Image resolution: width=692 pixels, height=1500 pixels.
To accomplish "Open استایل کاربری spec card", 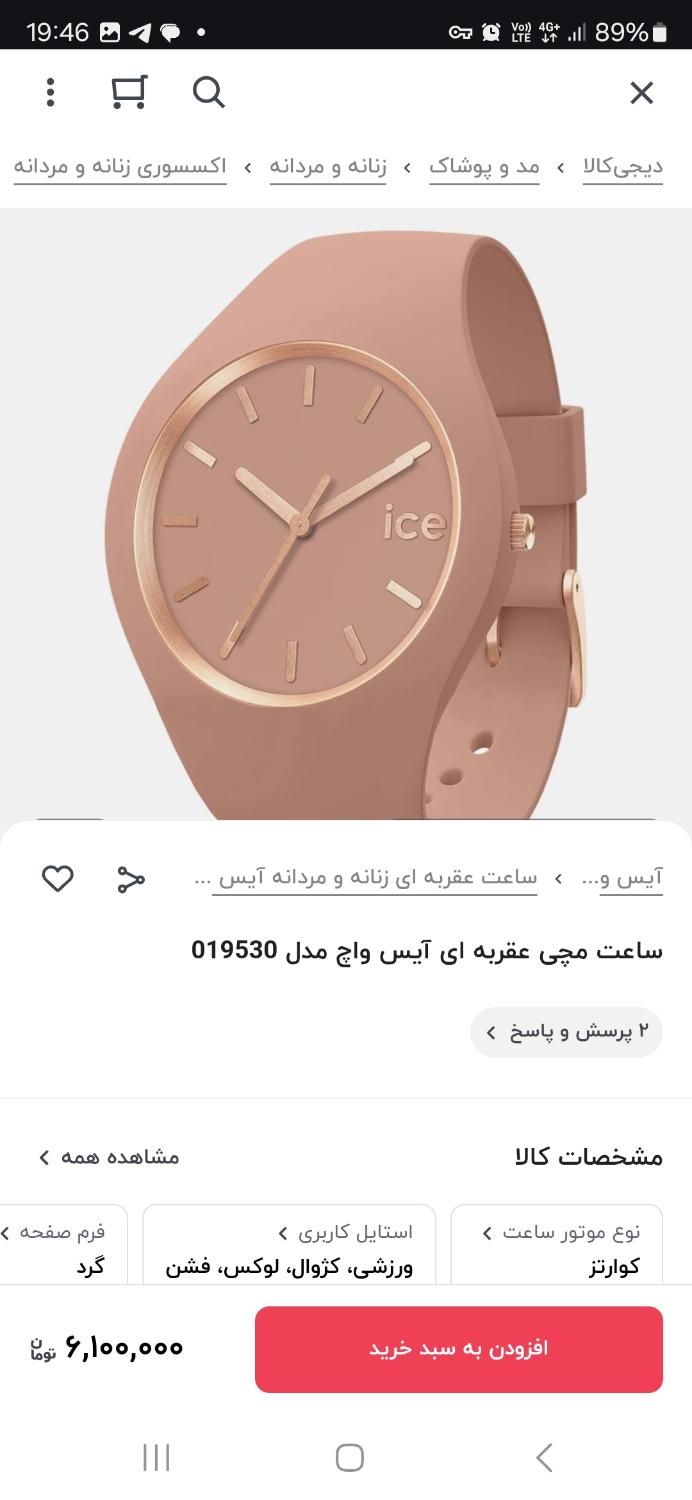I will (289, 1247).
